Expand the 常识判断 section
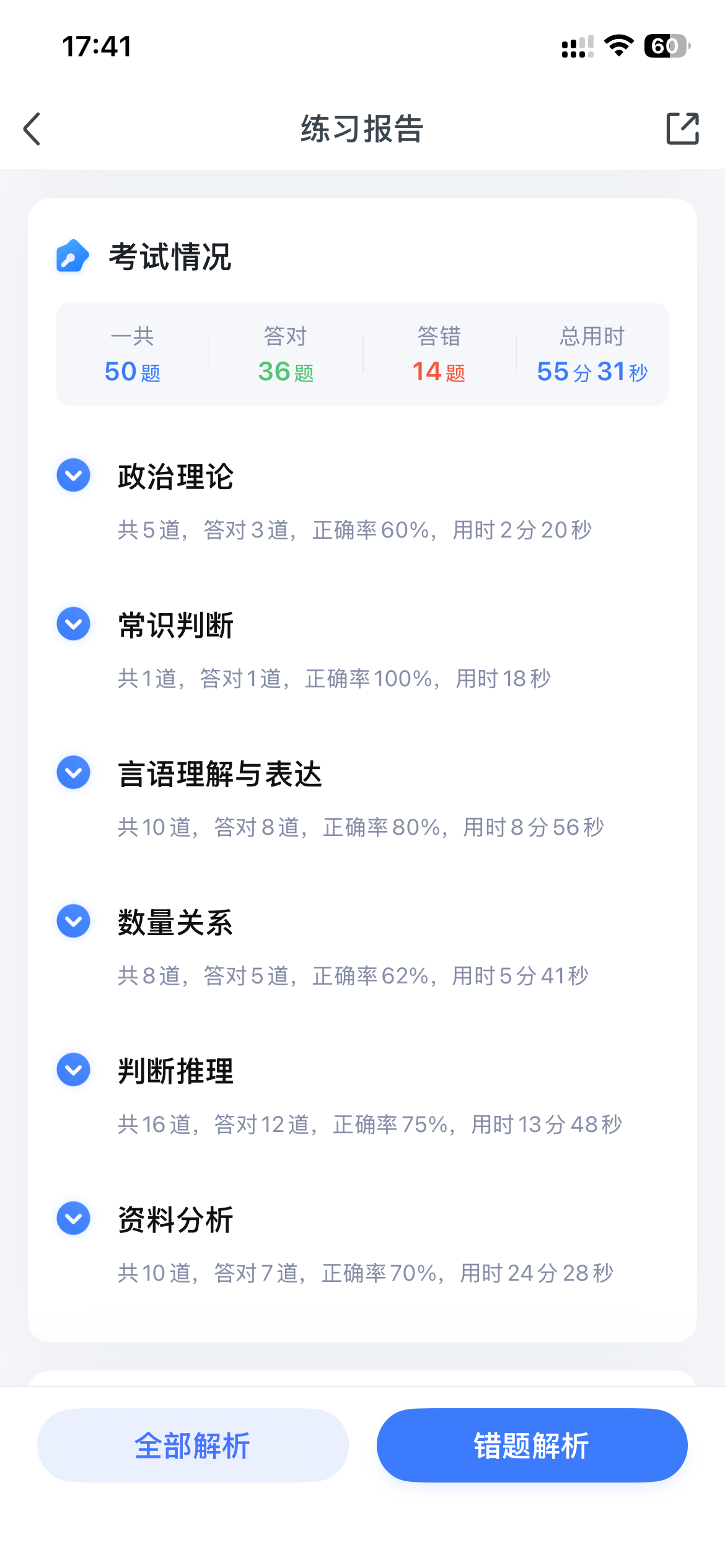The image size is (725, 1568). coord(74,624)
